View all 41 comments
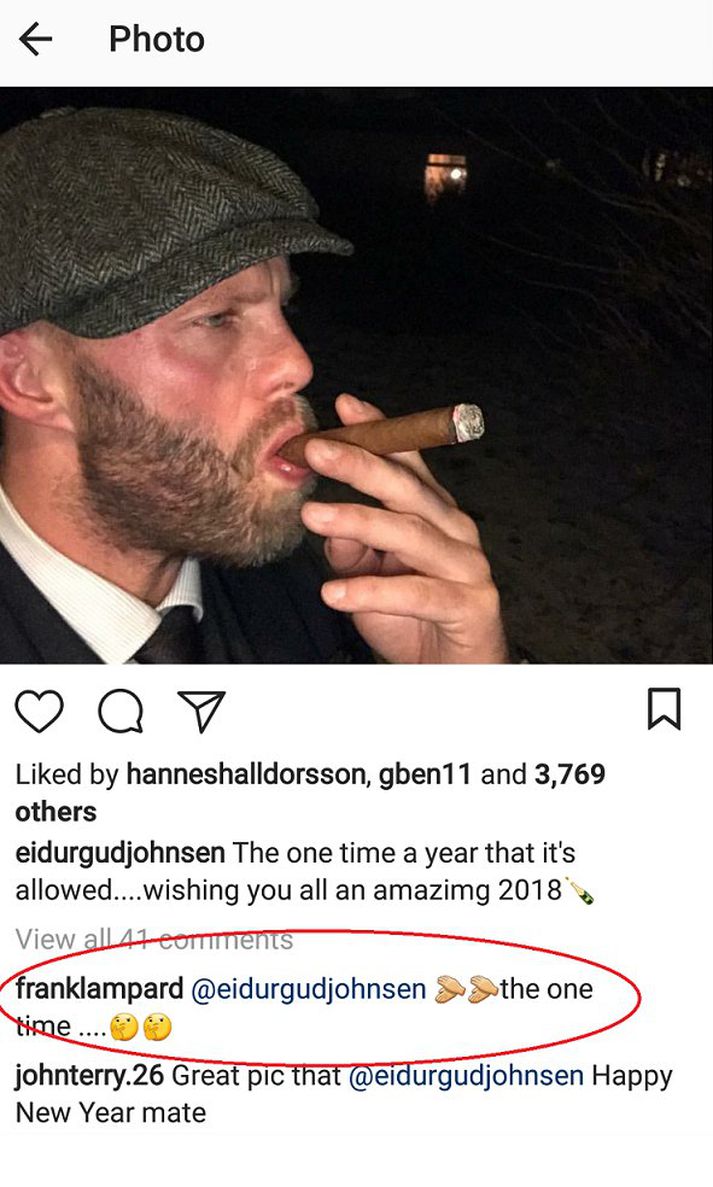The width and height of the screenshot is (713, 1187). pos(154,939)
